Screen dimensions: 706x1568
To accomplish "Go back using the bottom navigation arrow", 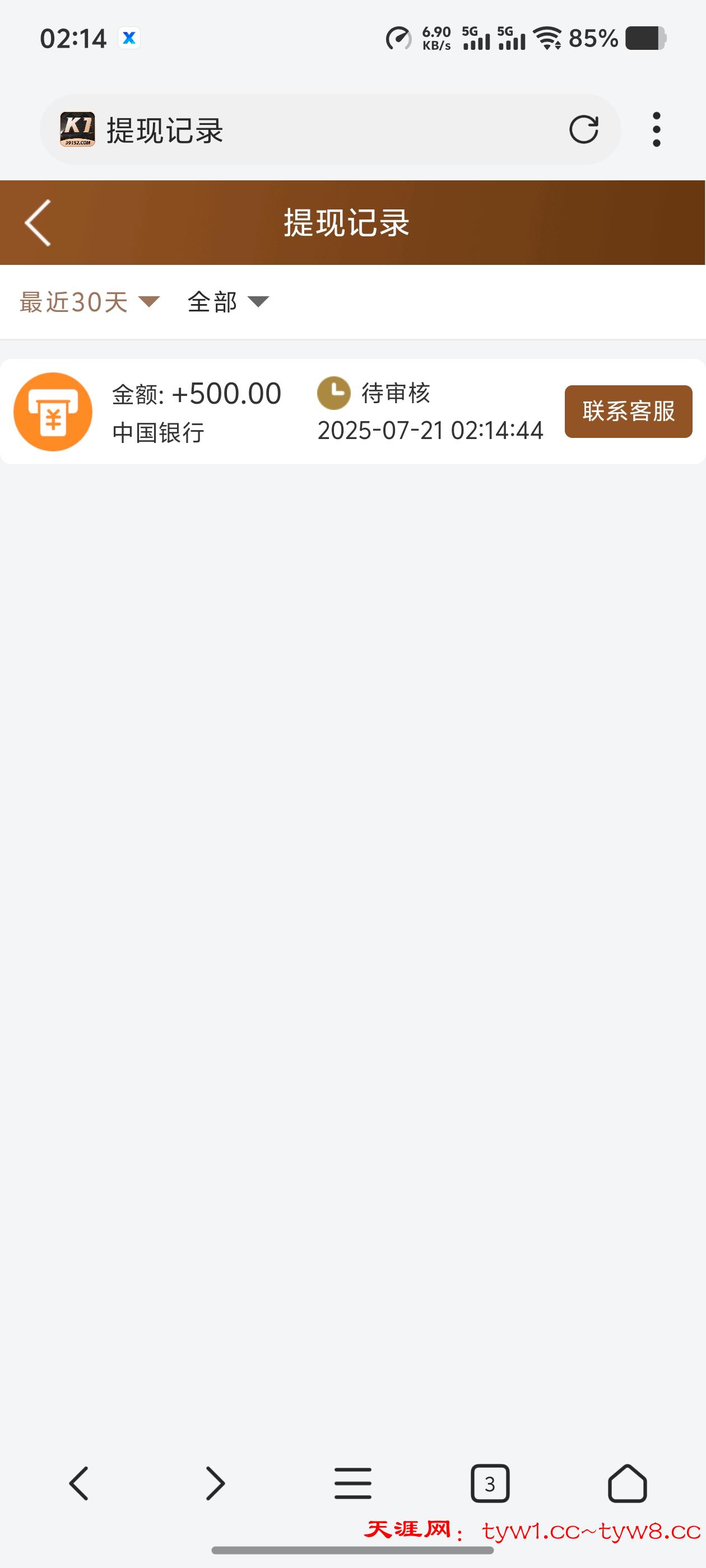I will (x=78, y=1483).
